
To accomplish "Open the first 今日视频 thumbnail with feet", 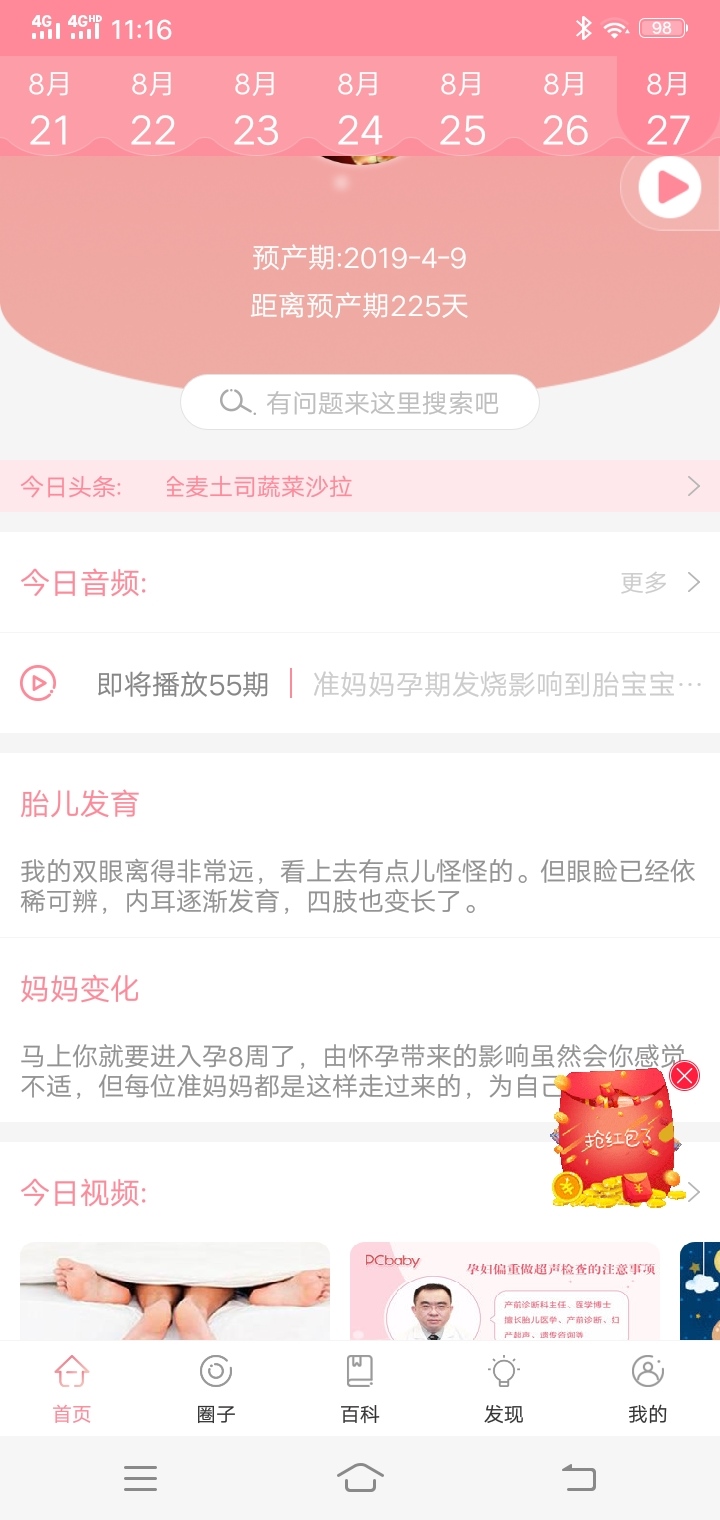I will 175,1290.
